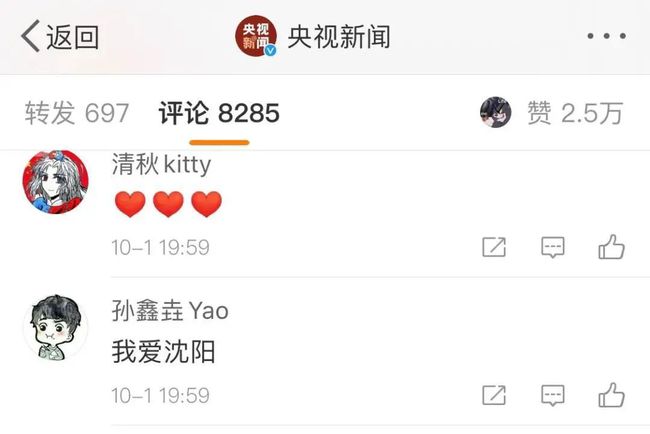Open 孙鑫垚Yao's profile avatar
This screenshot has height=434, width=650.
point(55,328)
